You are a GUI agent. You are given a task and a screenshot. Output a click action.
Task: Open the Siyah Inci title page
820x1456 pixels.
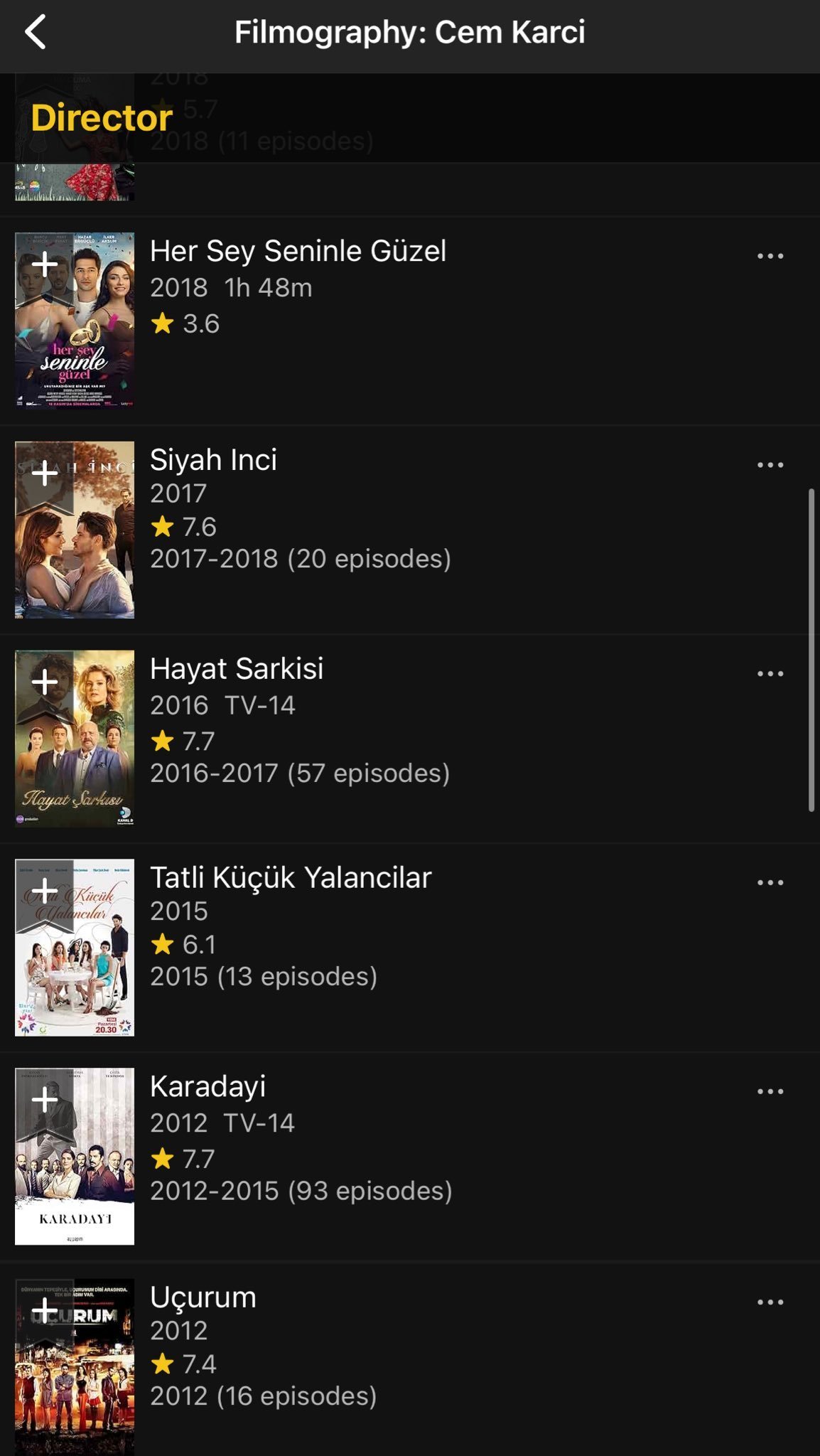[213, 461]
